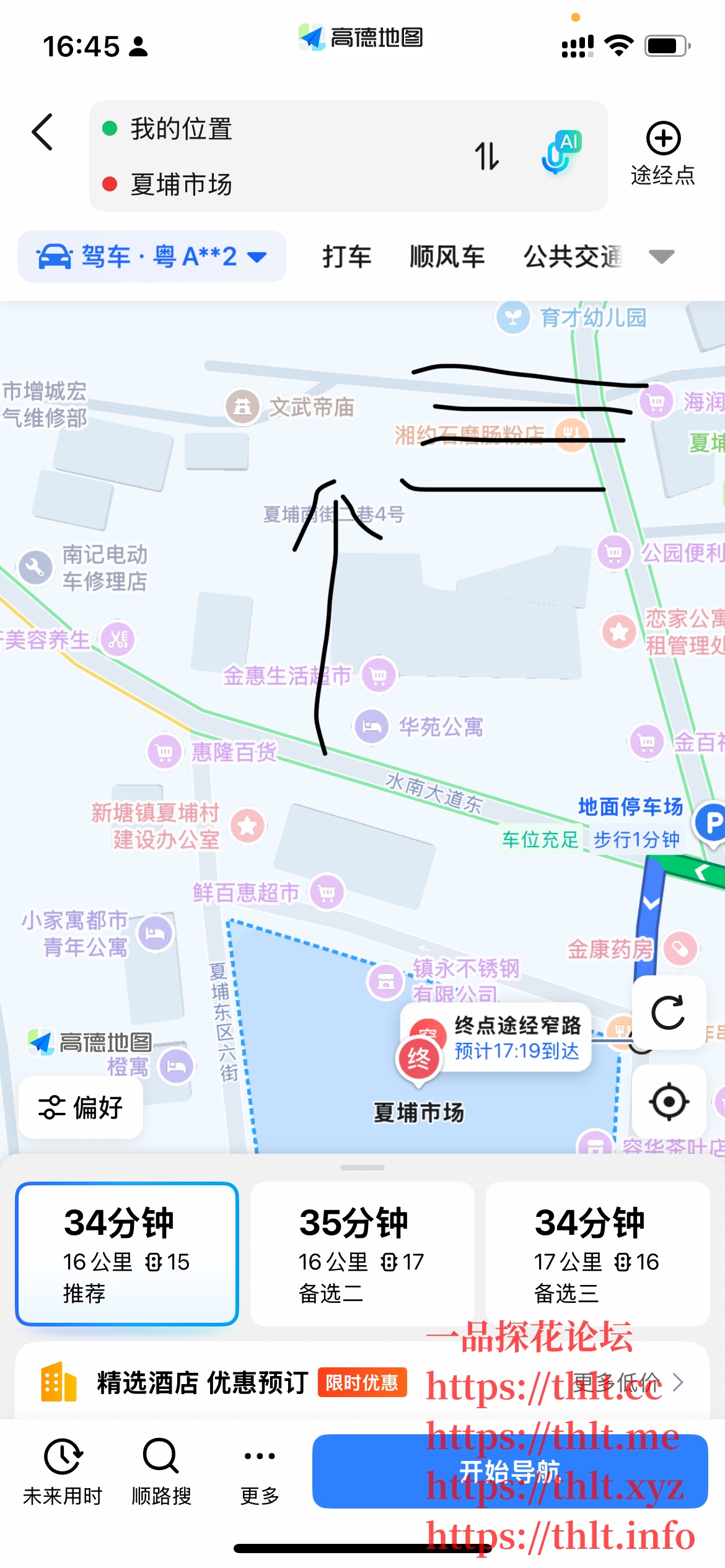Open the 驾车 vehicle plate dropdown

152,256
